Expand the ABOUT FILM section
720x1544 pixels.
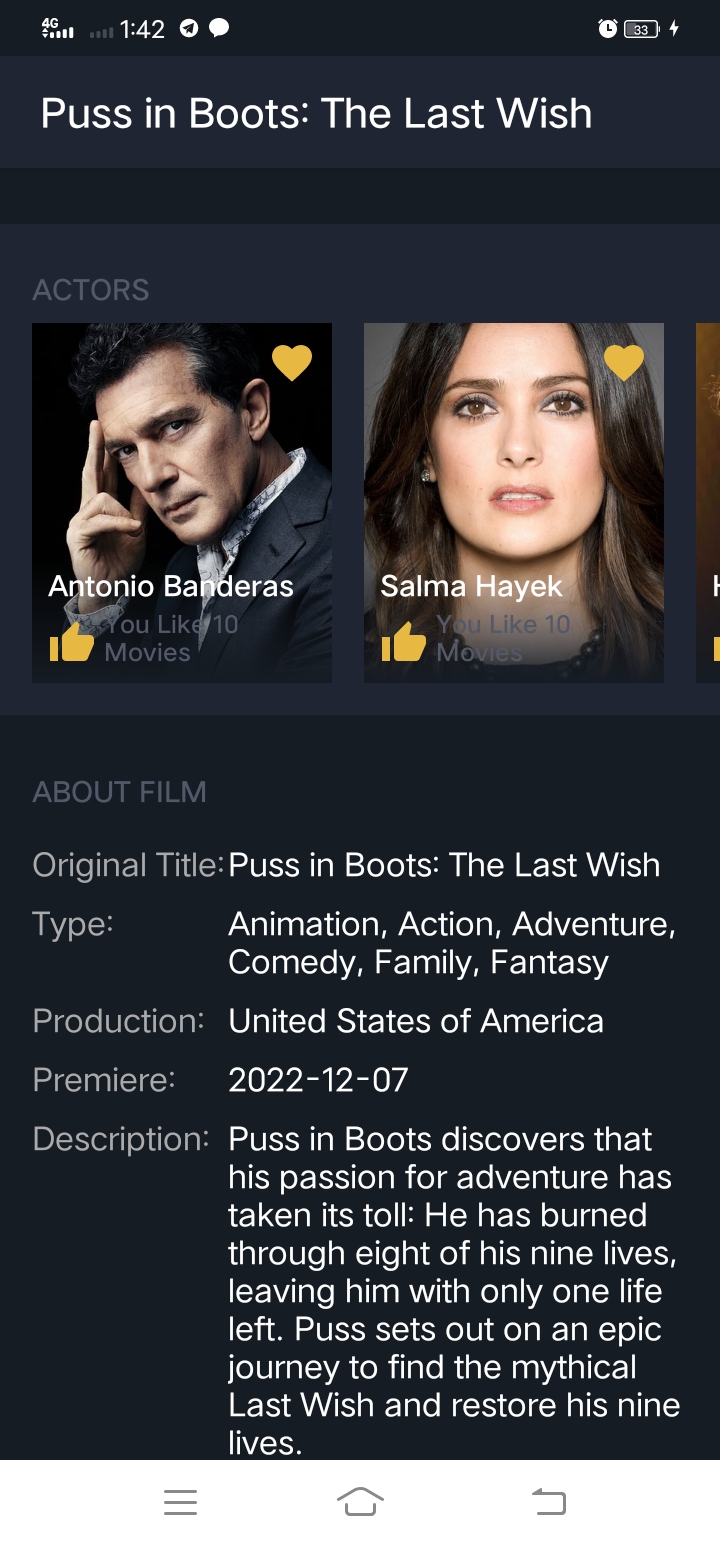coord(119,791)
